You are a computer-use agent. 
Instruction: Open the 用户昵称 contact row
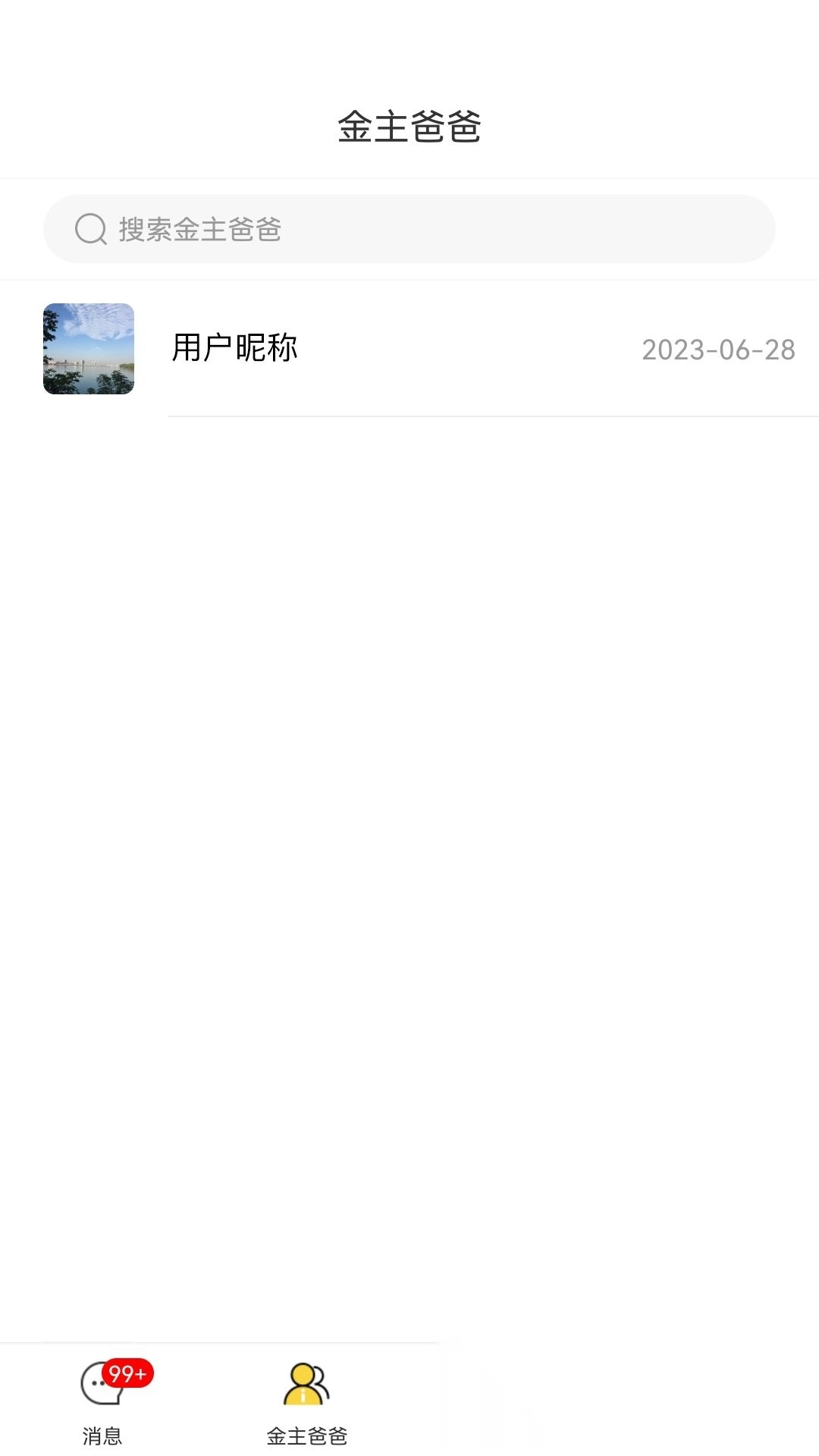click(x=409, y=349)
